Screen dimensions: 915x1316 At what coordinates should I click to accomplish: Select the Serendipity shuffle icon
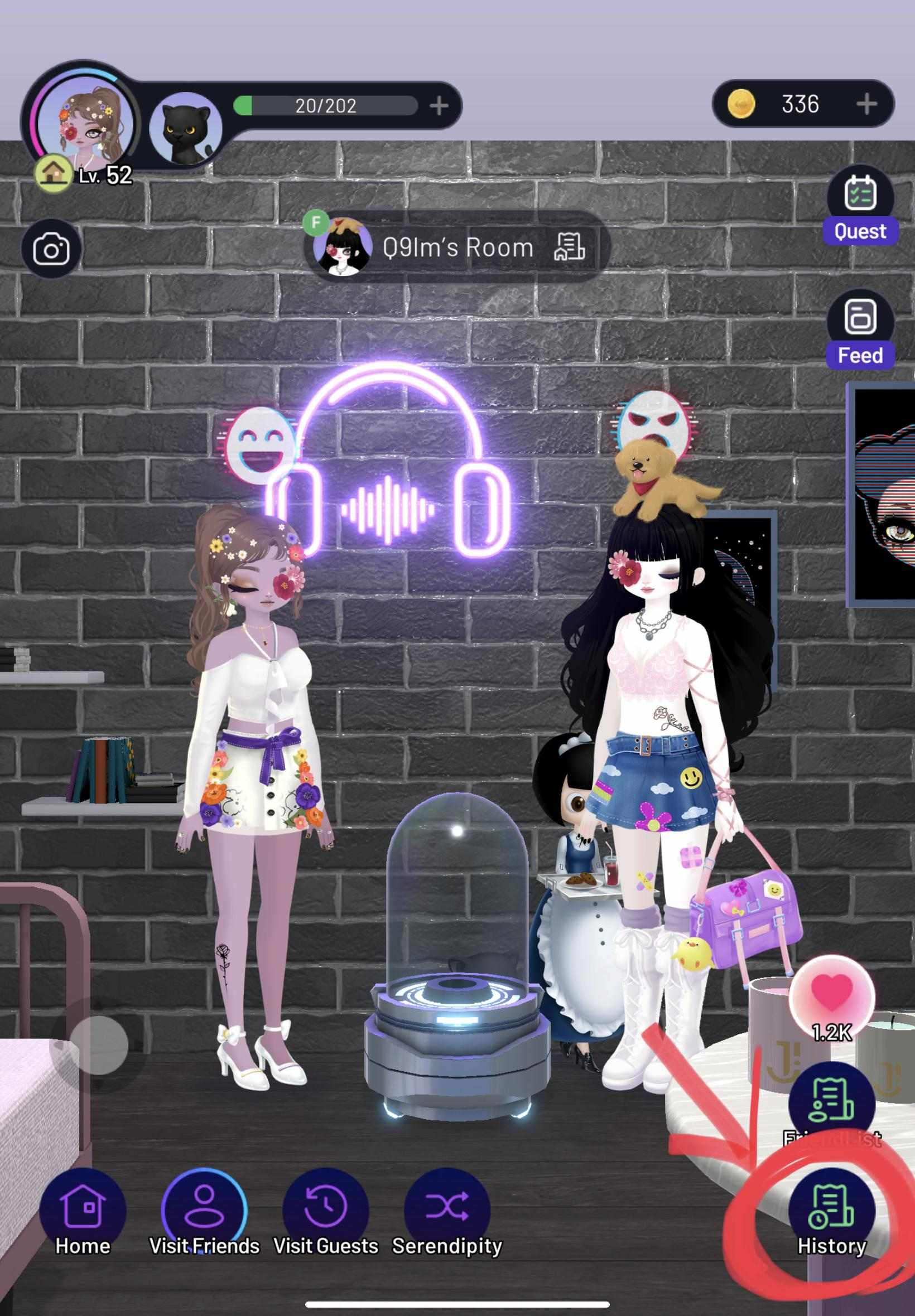click(449, 1205)
